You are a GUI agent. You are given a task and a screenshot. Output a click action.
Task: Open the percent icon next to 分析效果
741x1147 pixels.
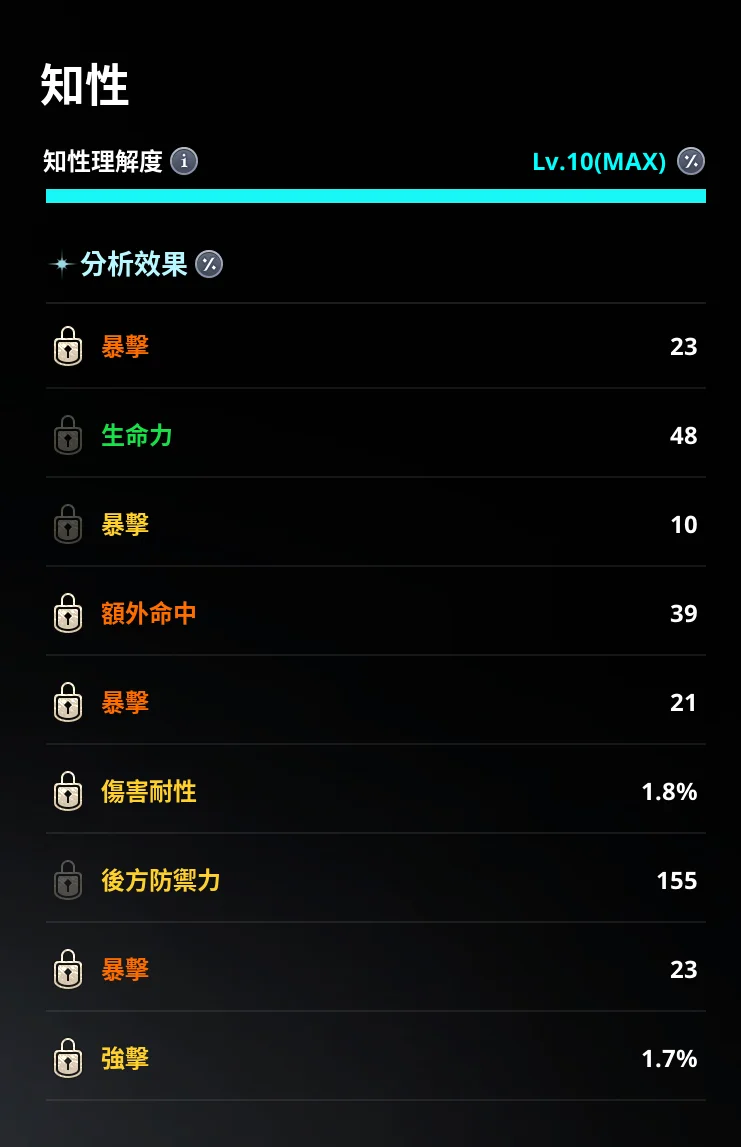point(209,264)
